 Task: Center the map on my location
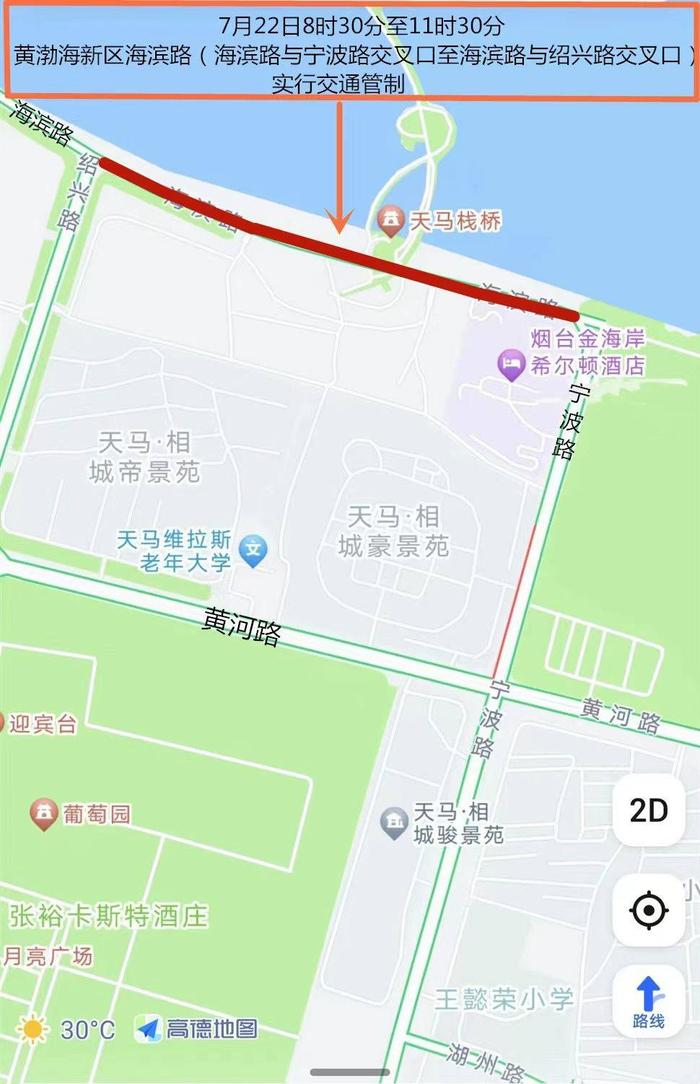648,910
